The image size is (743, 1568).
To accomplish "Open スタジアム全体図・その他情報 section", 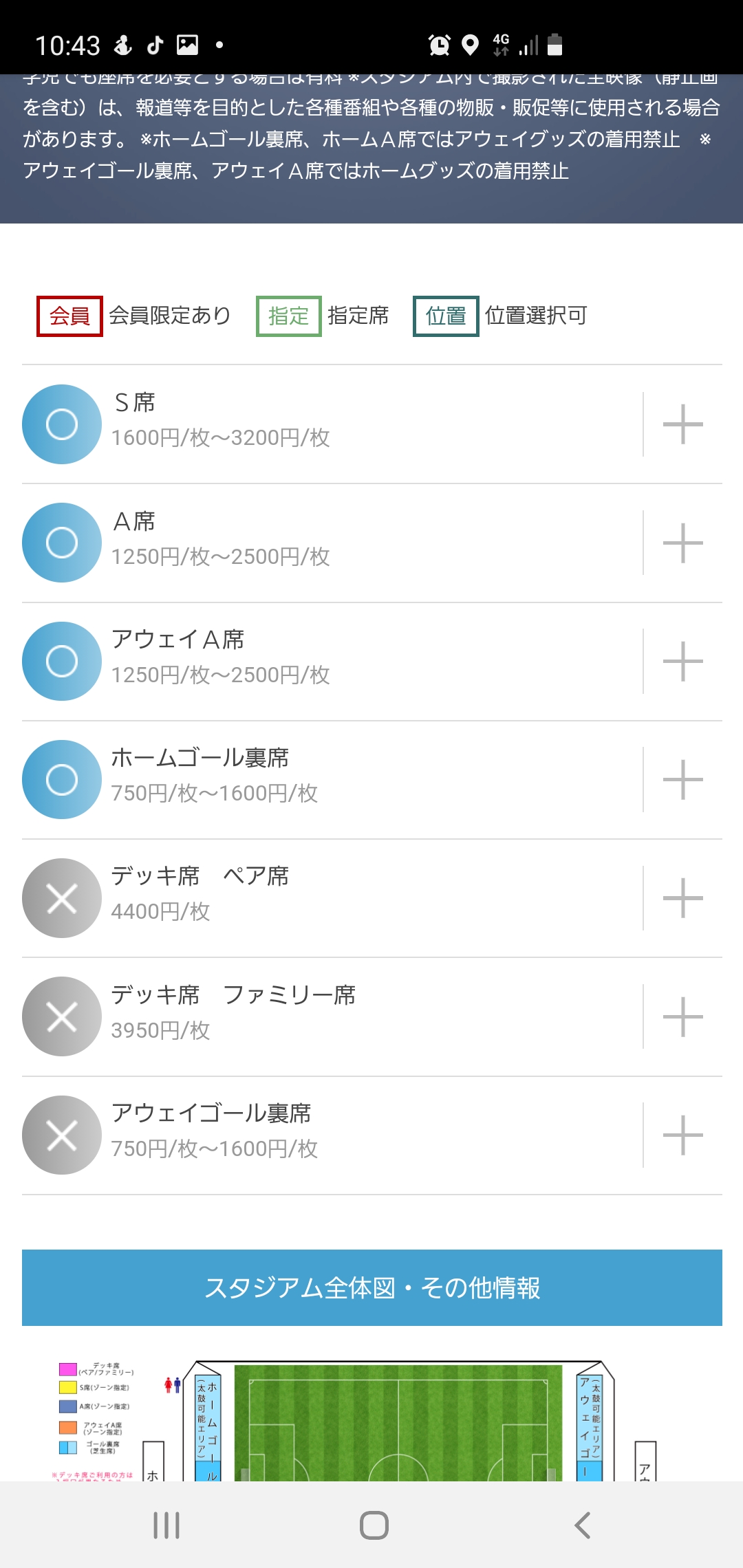I will pyautogui.click(x=372, y=1287).
